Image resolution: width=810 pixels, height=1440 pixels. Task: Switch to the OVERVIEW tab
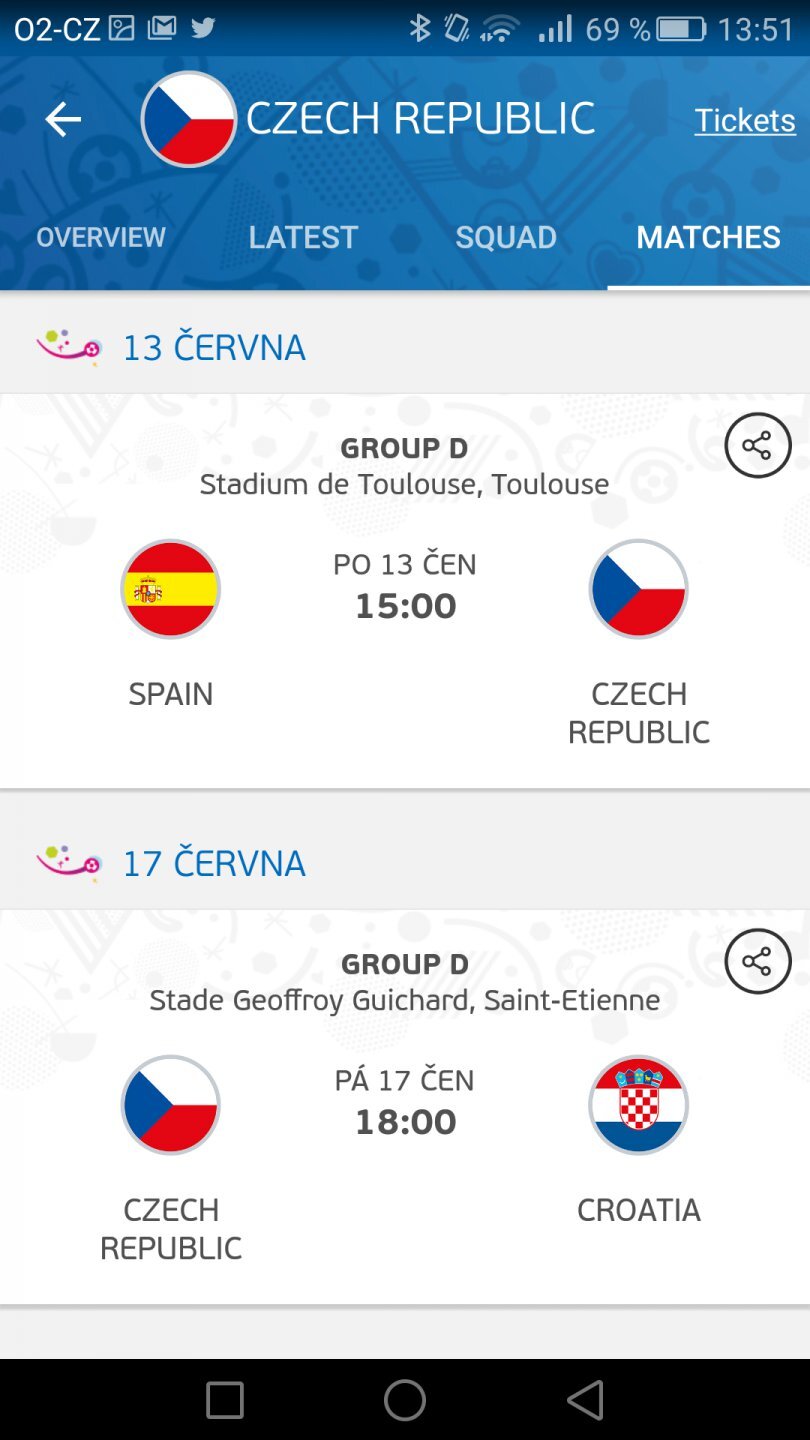point(101,237)
